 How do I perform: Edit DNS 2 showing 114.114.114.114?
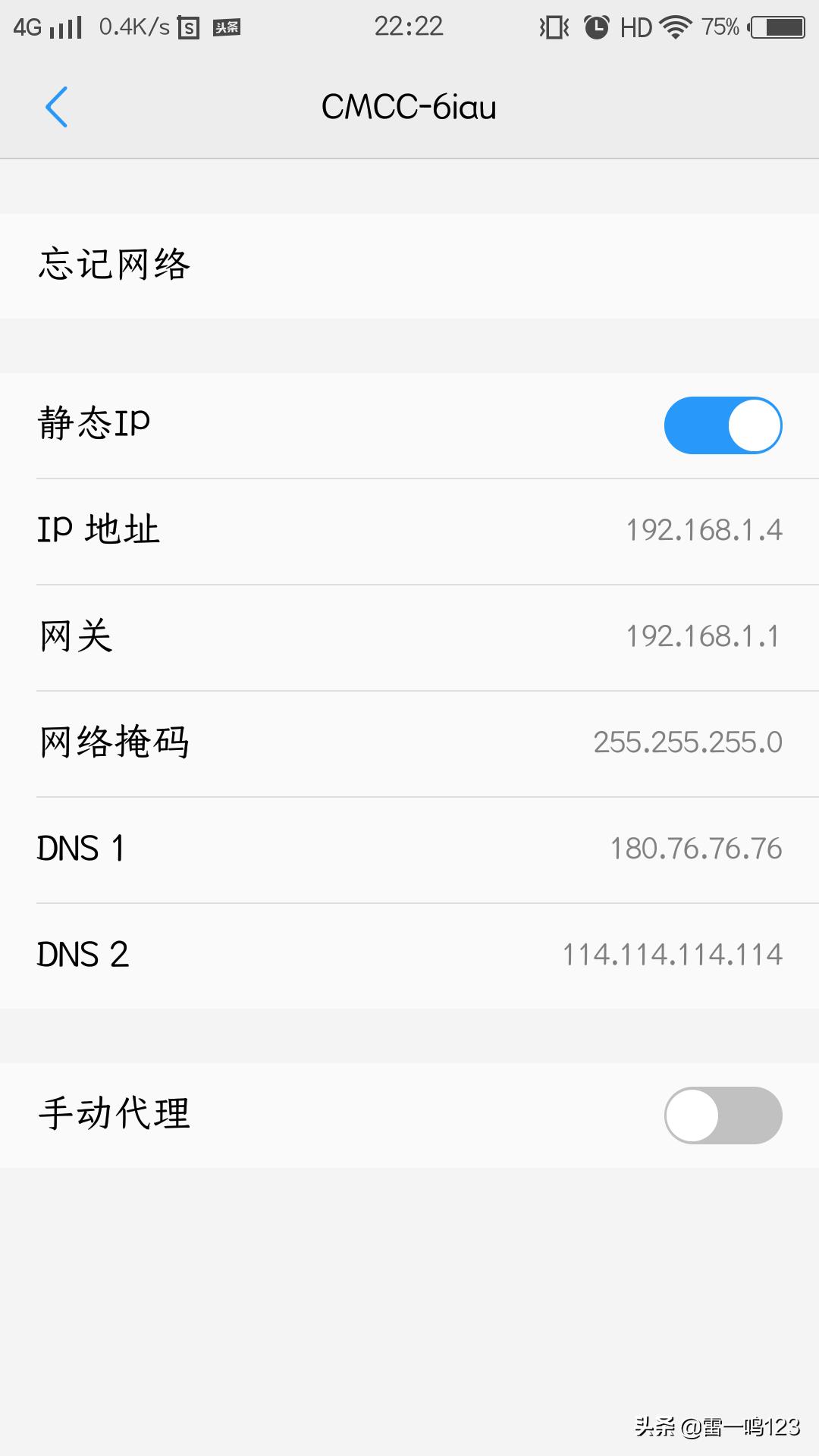409,955
